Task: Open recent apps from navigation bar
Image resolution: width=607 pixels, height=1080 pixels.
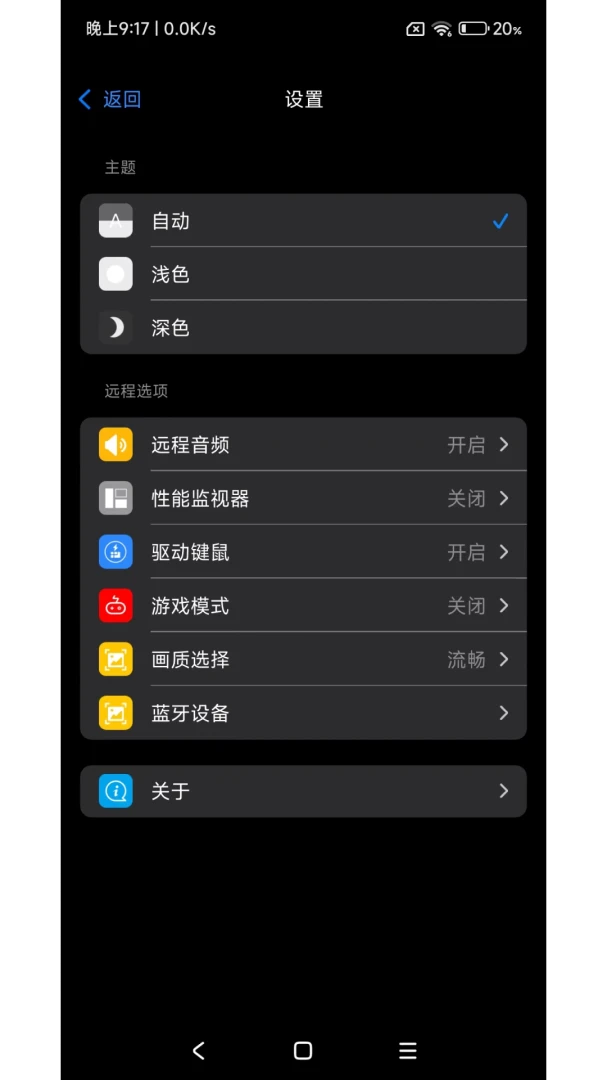Action: pos(407,1050)
